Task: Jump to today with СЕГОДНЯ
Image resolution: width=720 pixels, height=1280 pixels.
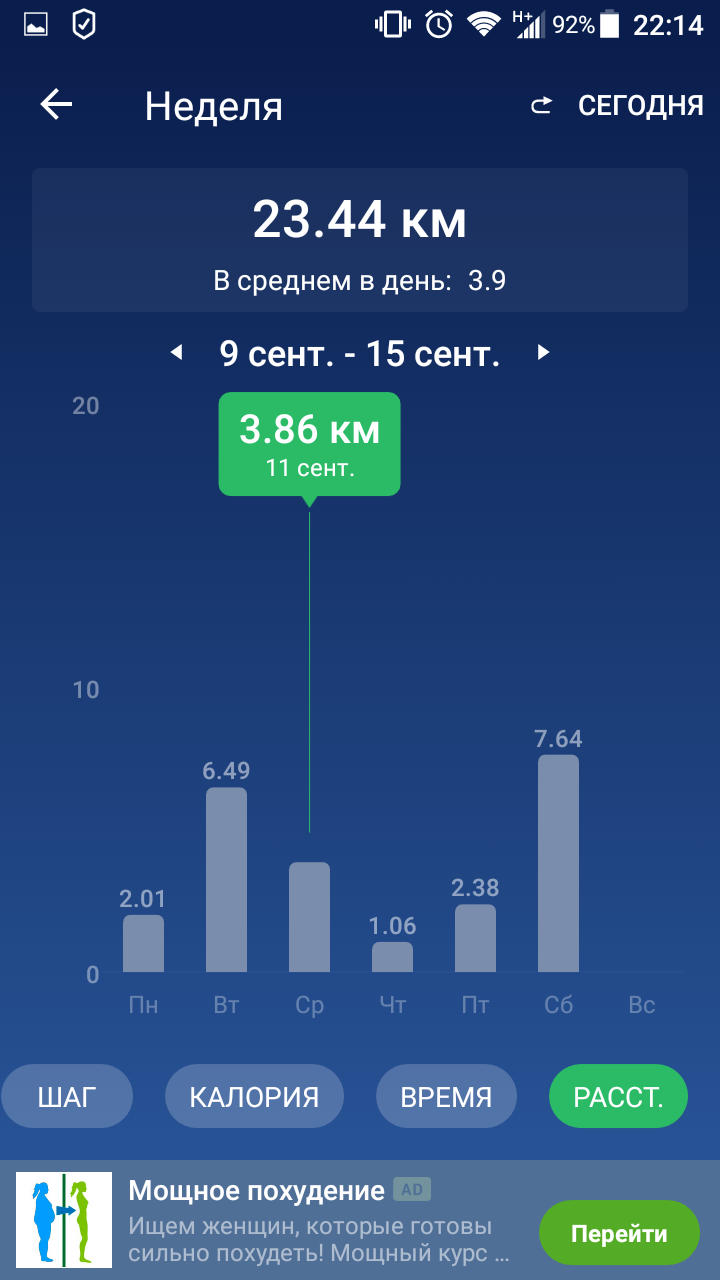Action: click(x=617, y=106)
